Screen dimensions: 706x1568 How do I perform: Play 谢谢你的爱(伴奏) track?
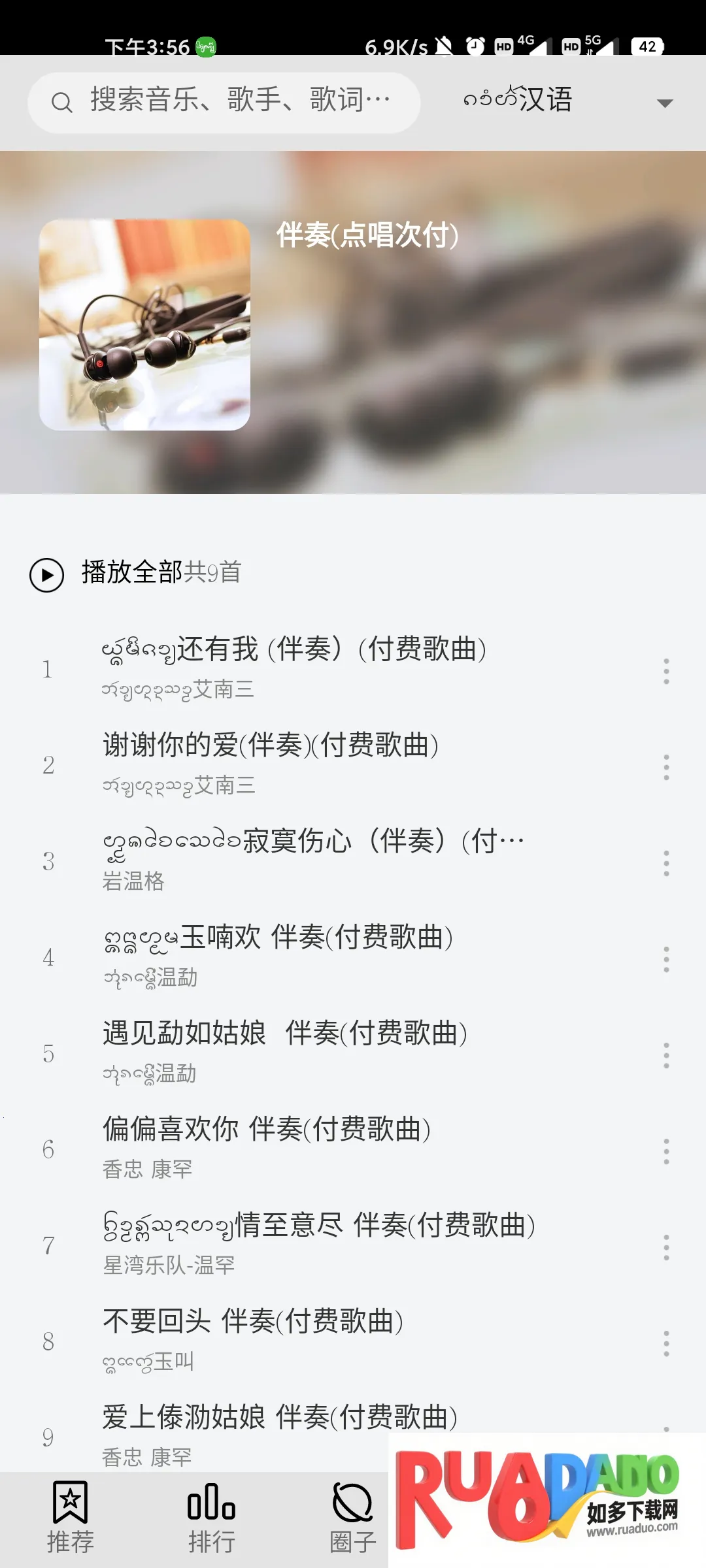pos(271,763)
